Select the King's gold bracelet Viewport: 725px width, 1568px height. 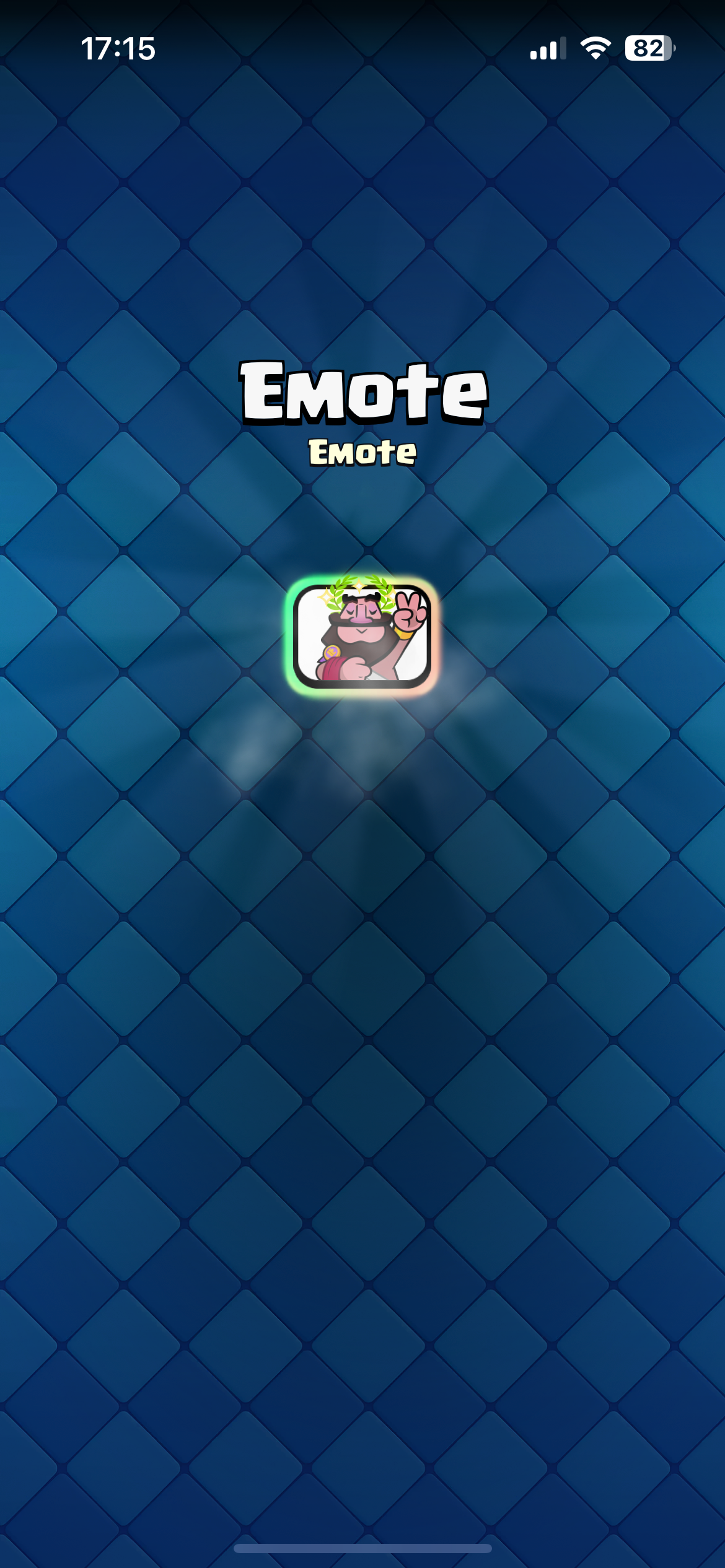click(x=404, y=633)
